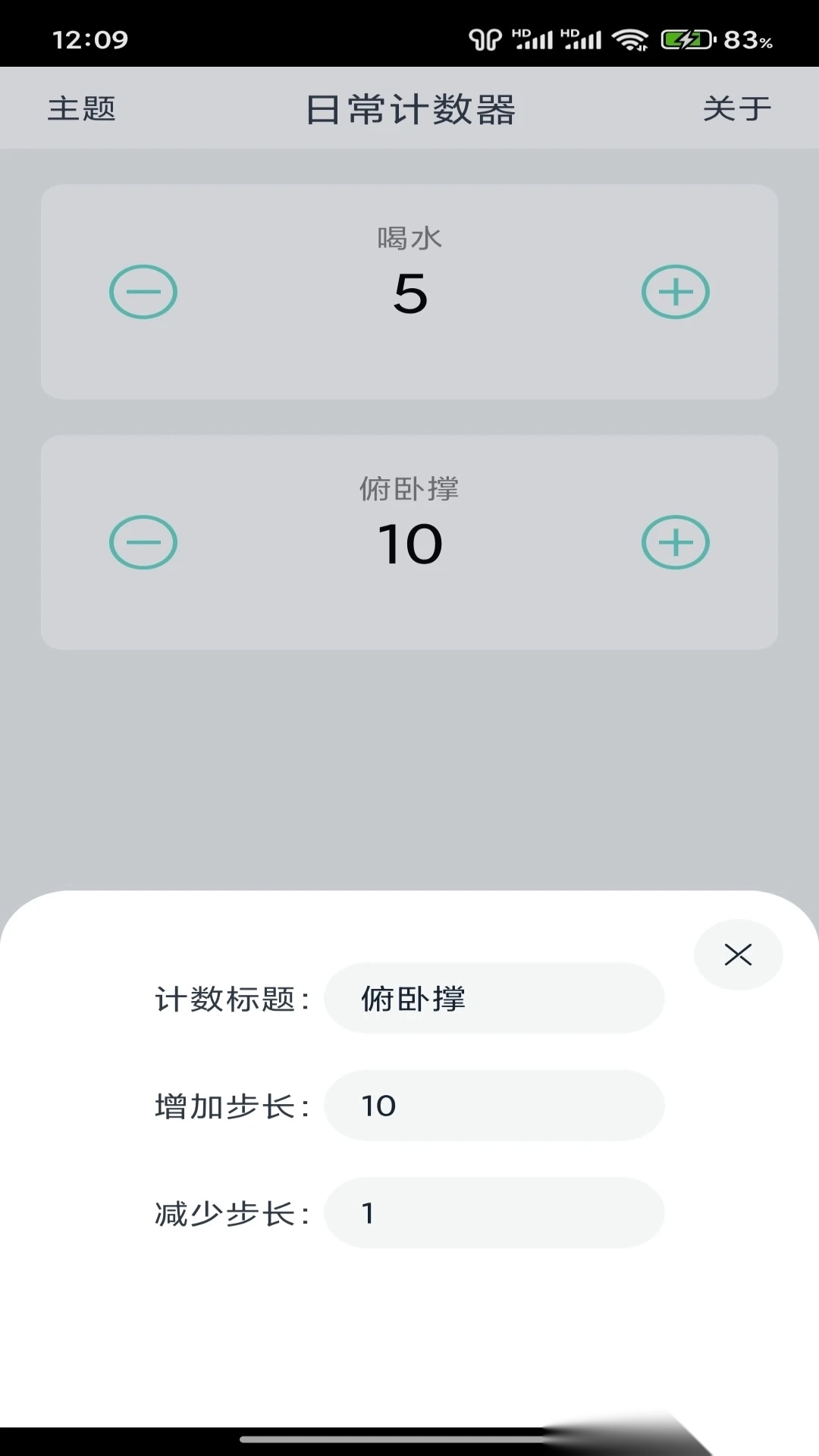Select the 喝水 counter card
Screen dimensions: 819x1456
(409, 356)
